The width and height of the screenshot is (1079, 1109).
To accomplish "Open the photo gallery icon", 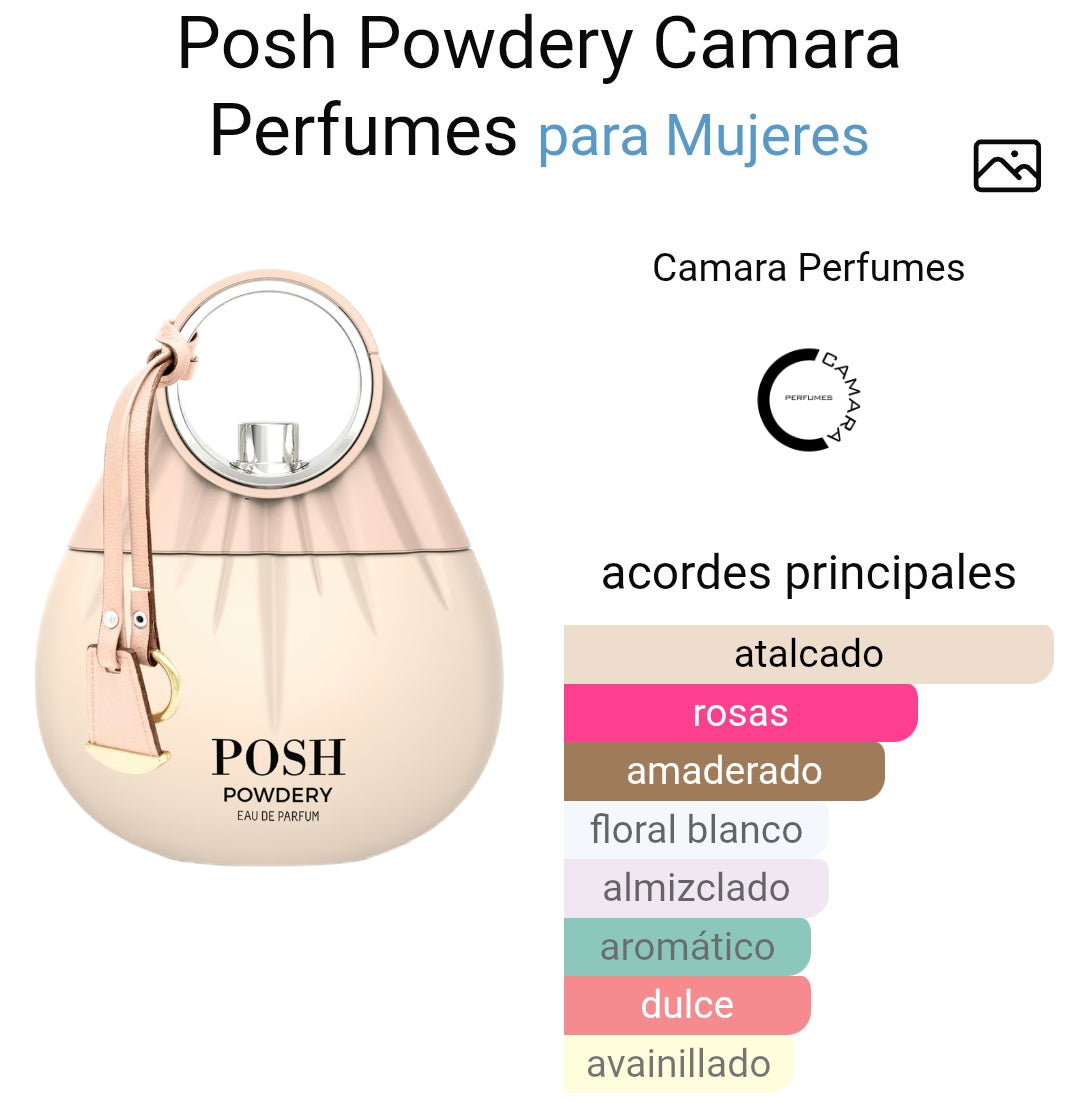I will [x=1006, y=166].
